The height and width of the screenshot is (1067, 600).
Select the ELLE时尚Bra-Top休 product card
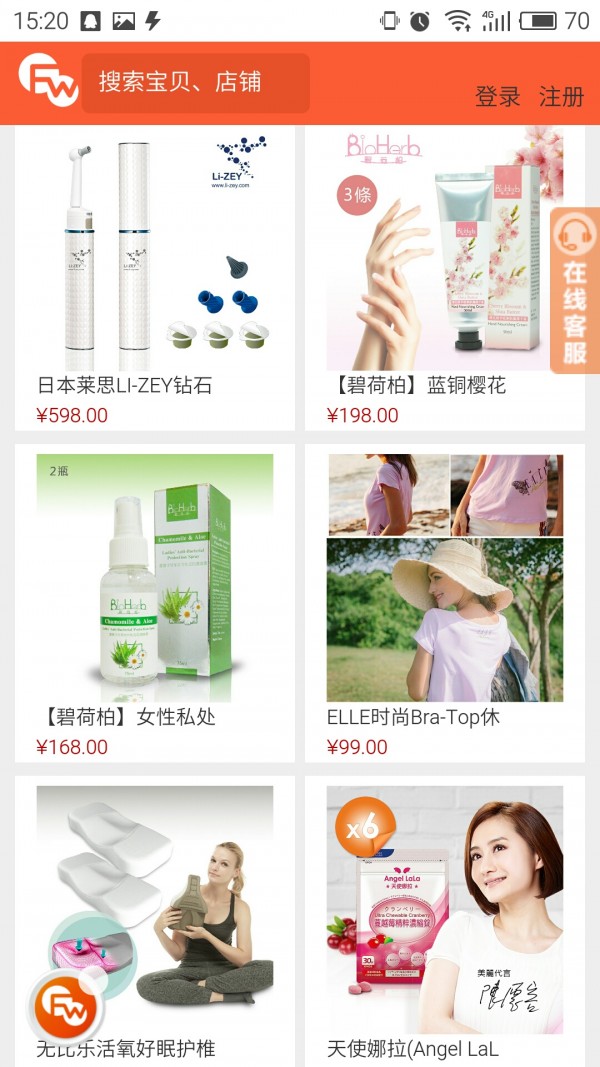445,600
